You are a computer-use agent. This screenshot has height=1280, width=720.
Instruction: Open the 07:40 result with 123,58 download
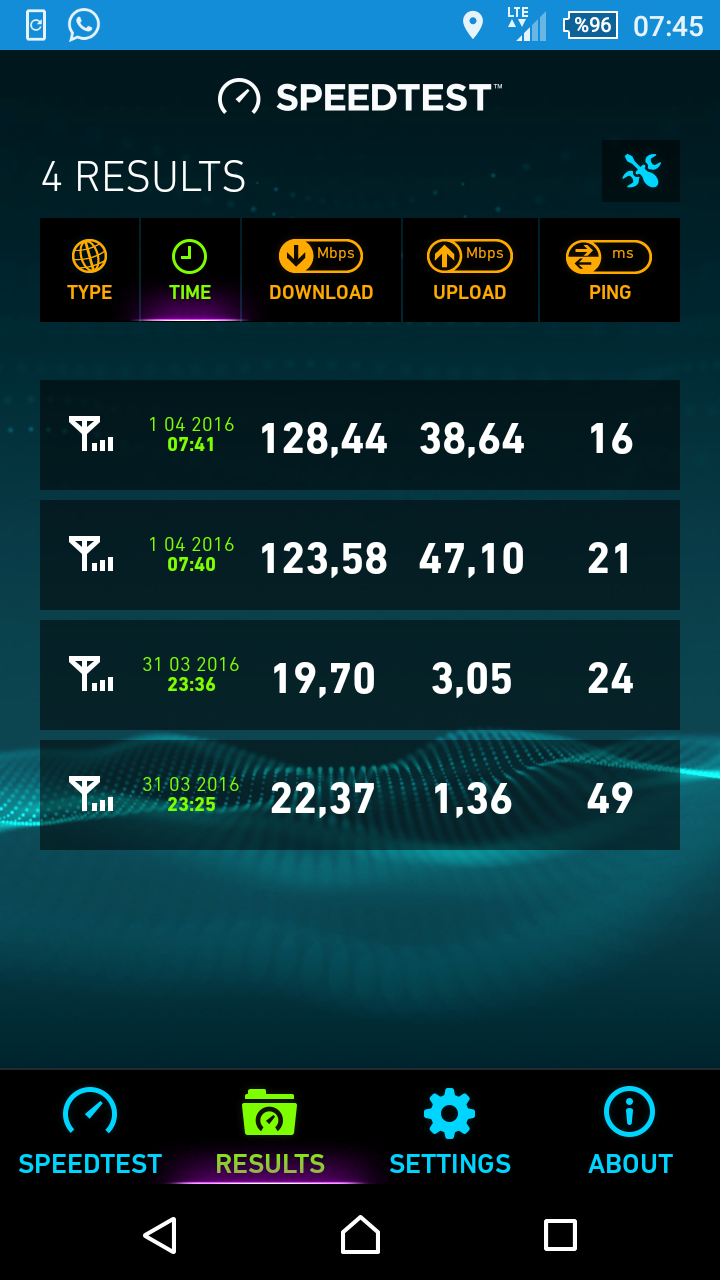pos(360,555)
